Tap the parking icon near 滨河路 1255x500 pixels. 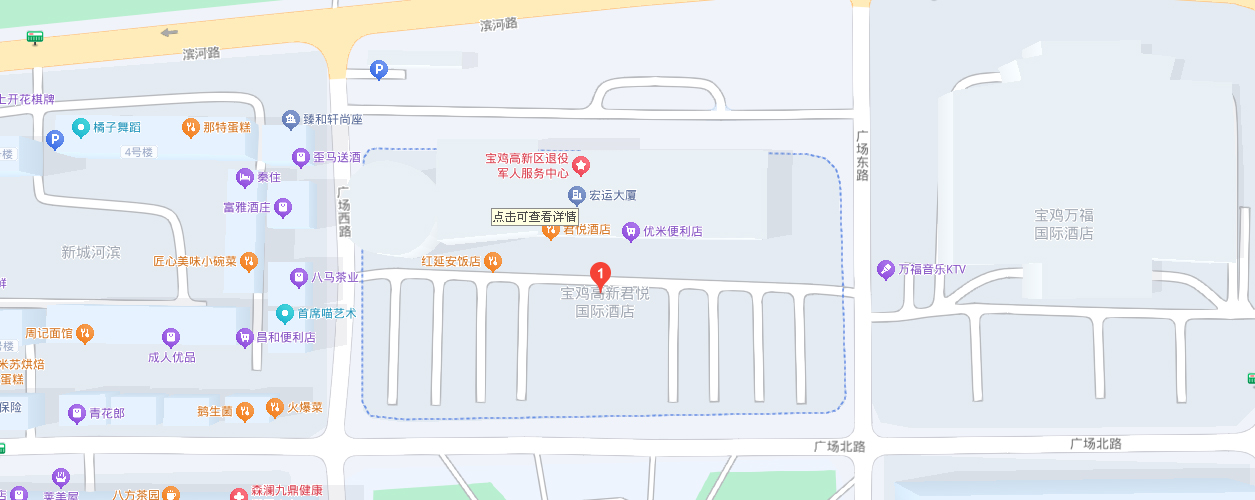pos(379,70)
